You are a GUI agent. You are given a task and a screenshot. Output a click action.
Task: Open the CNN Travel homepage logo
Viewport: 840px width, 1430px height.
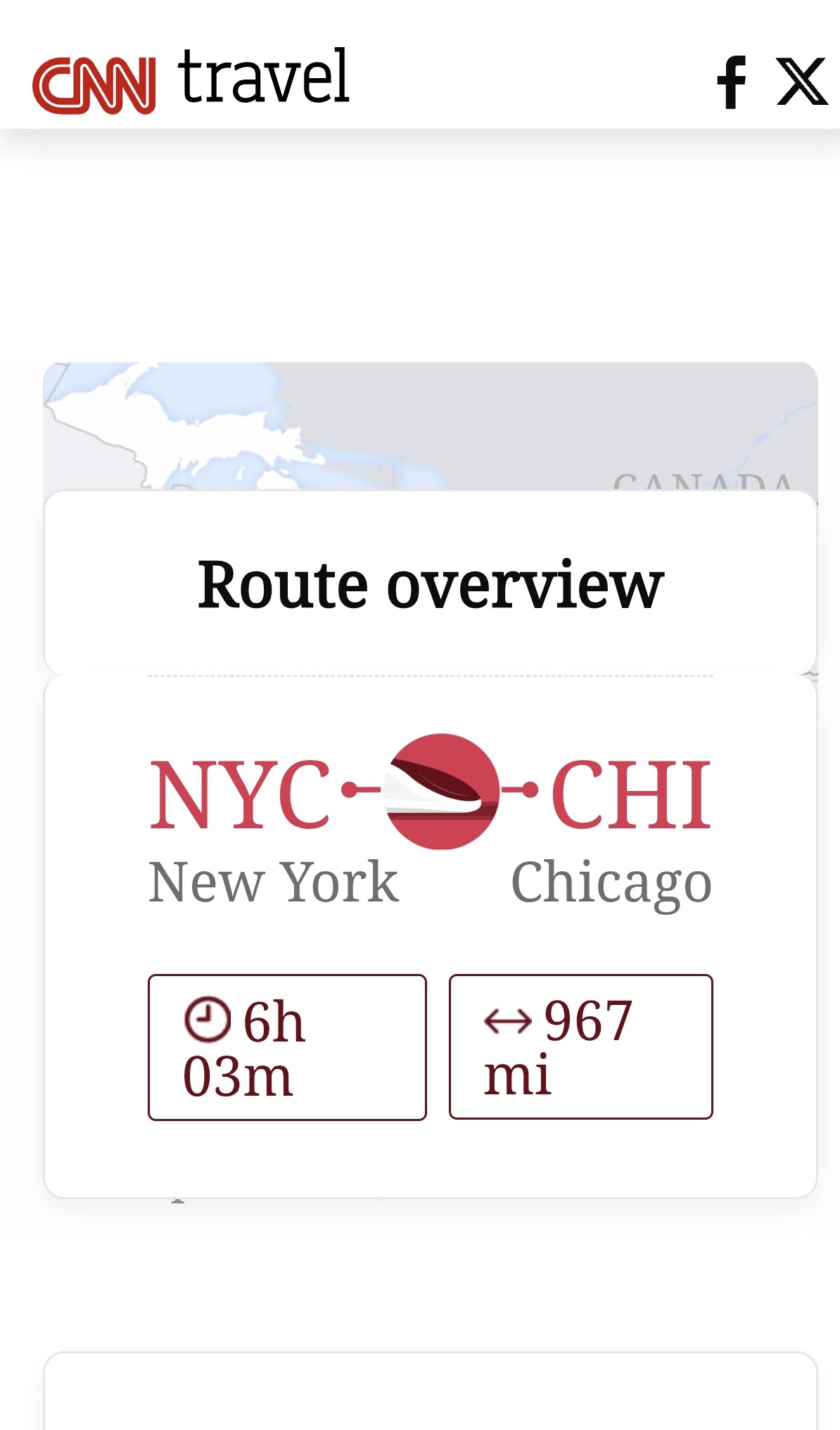191,80
